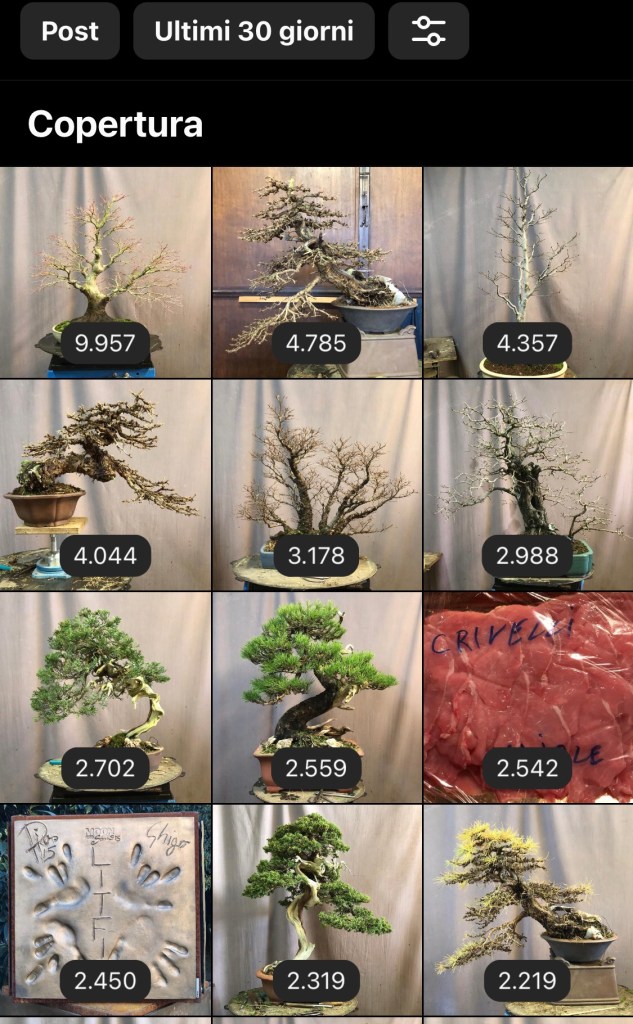The image size is (633, 1024).
Task: Open the post with 9.957 reach
Action: (105, 272)
